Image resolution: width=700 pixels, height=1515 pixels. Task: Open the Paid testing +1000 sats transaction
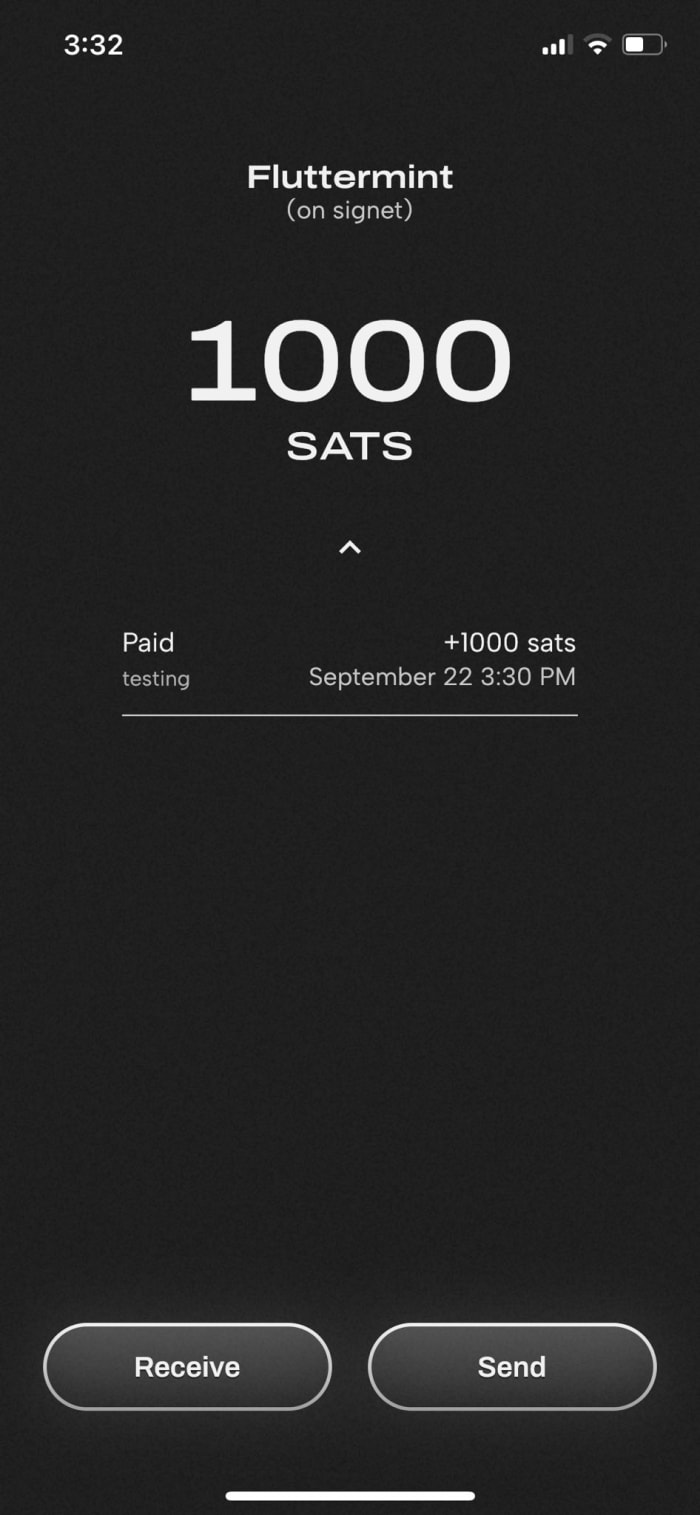coord(349,660)
